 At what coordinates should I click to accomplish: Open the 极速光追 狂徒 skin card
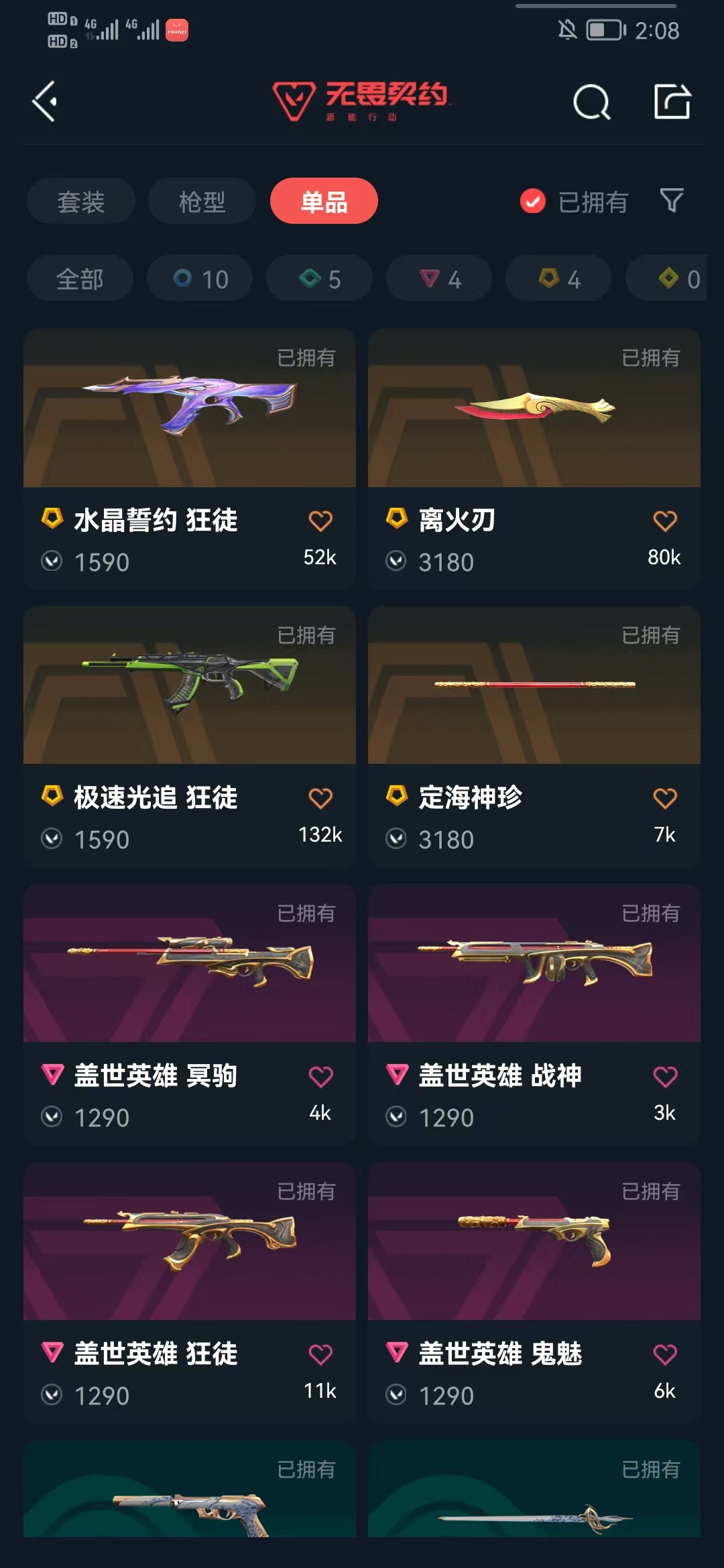pyautogui.click(x=190, y=737)
